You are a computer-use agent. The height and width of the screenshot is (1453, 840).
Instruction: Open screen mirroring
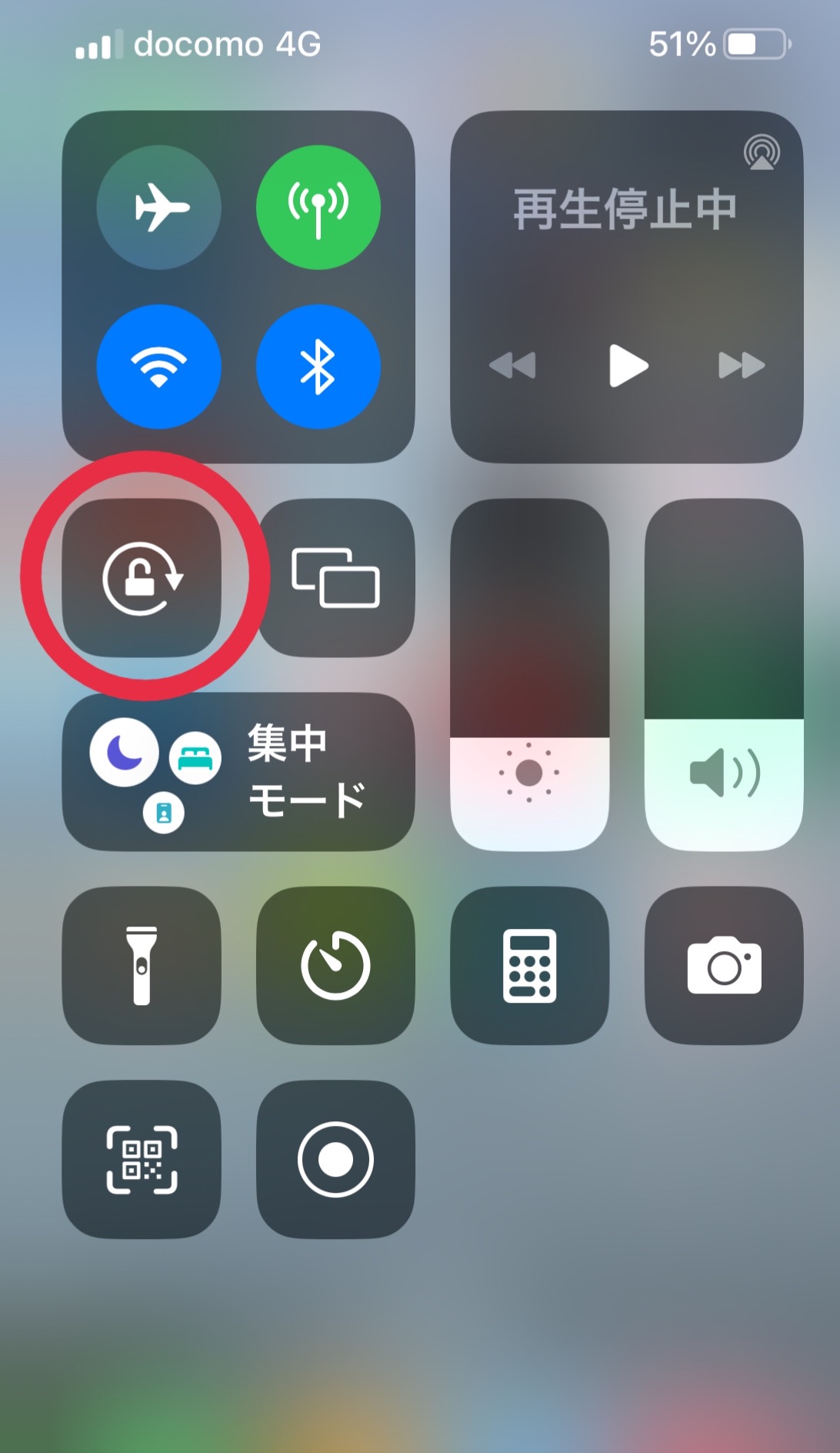tap(335, 578)
